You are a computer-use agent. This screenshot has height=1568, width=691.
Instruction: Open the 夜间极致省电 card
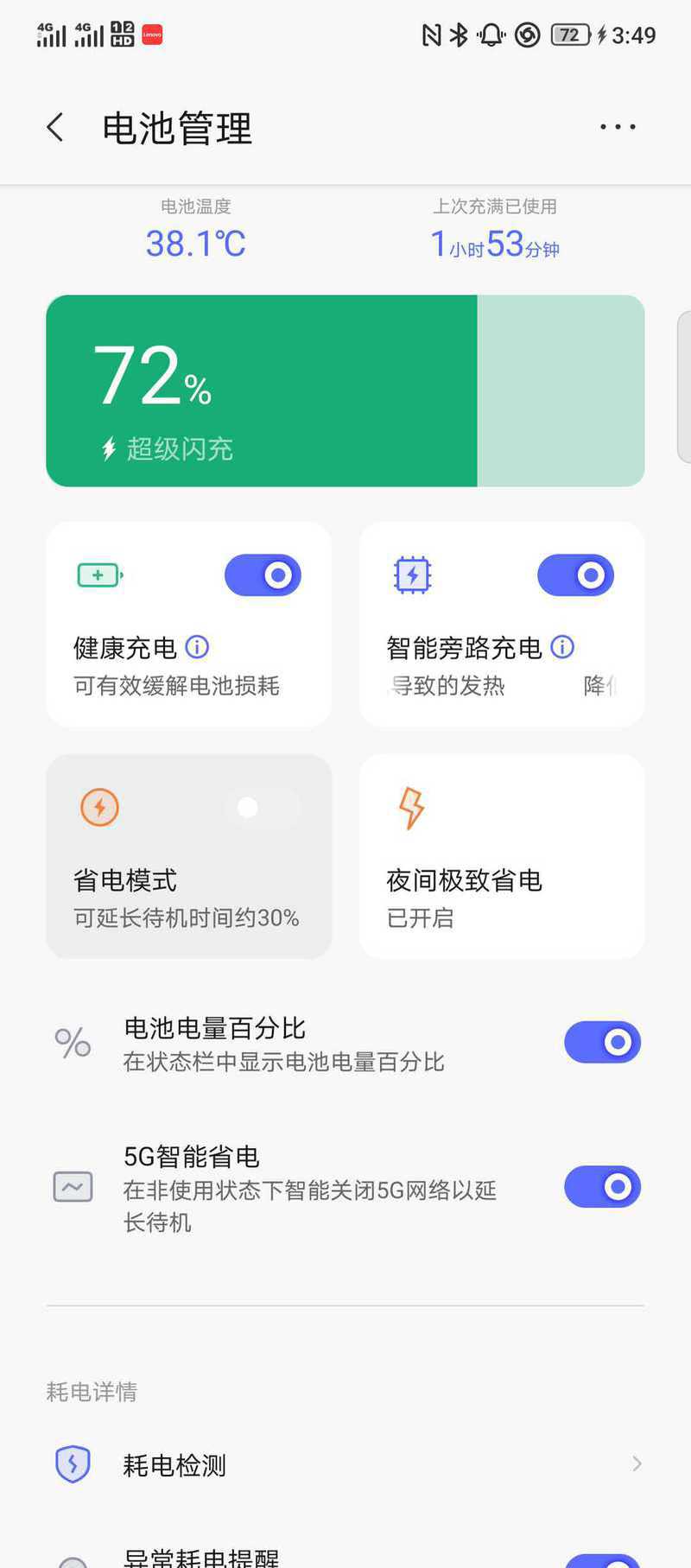point(501,855)
